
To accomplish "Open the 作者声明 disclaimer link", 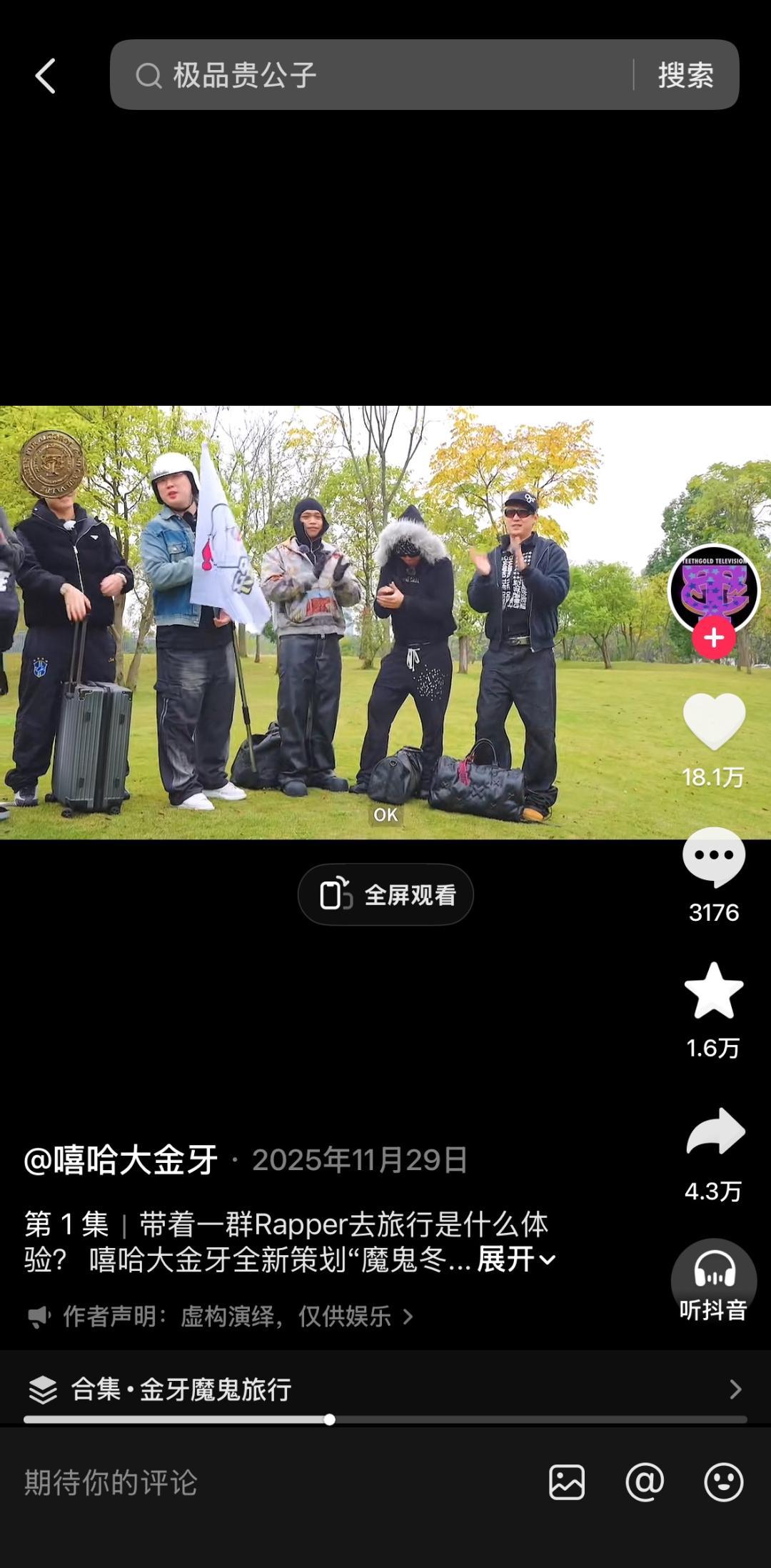I will click(228, 1316).
